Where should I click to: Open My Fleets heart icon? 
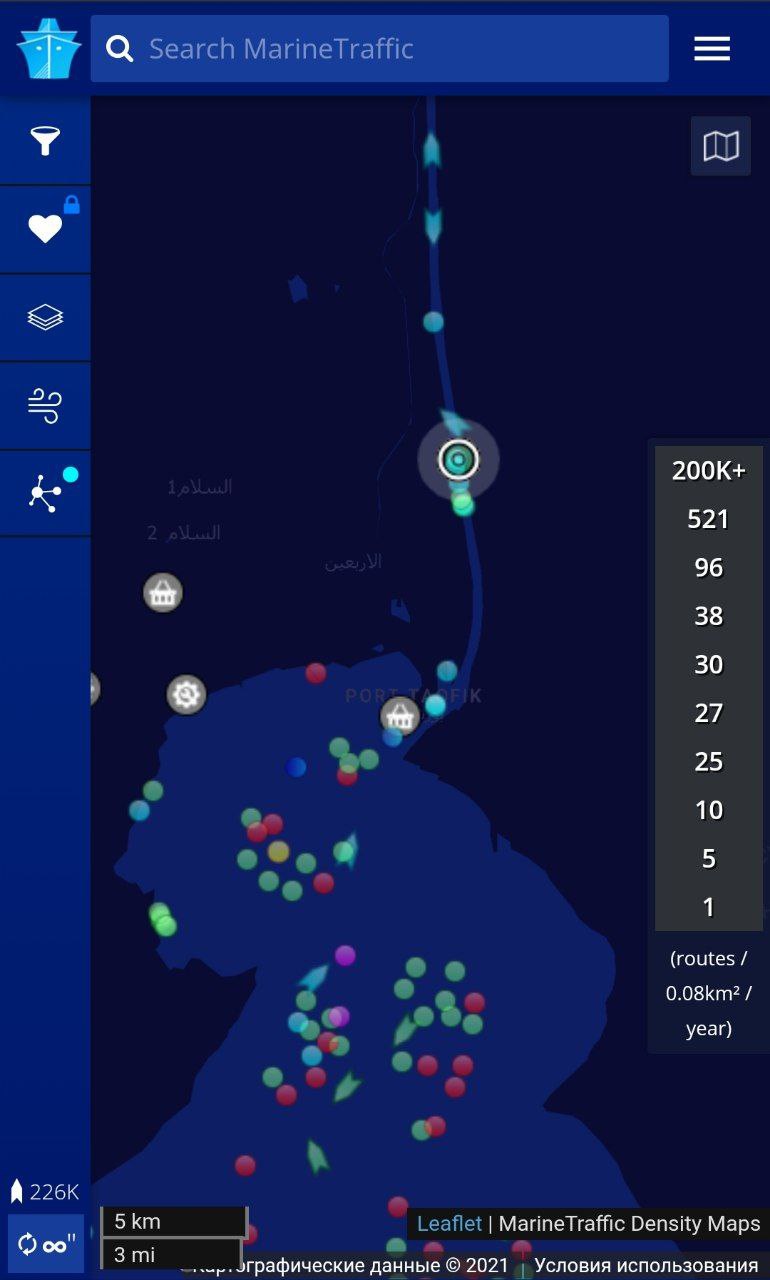[45, 229]
